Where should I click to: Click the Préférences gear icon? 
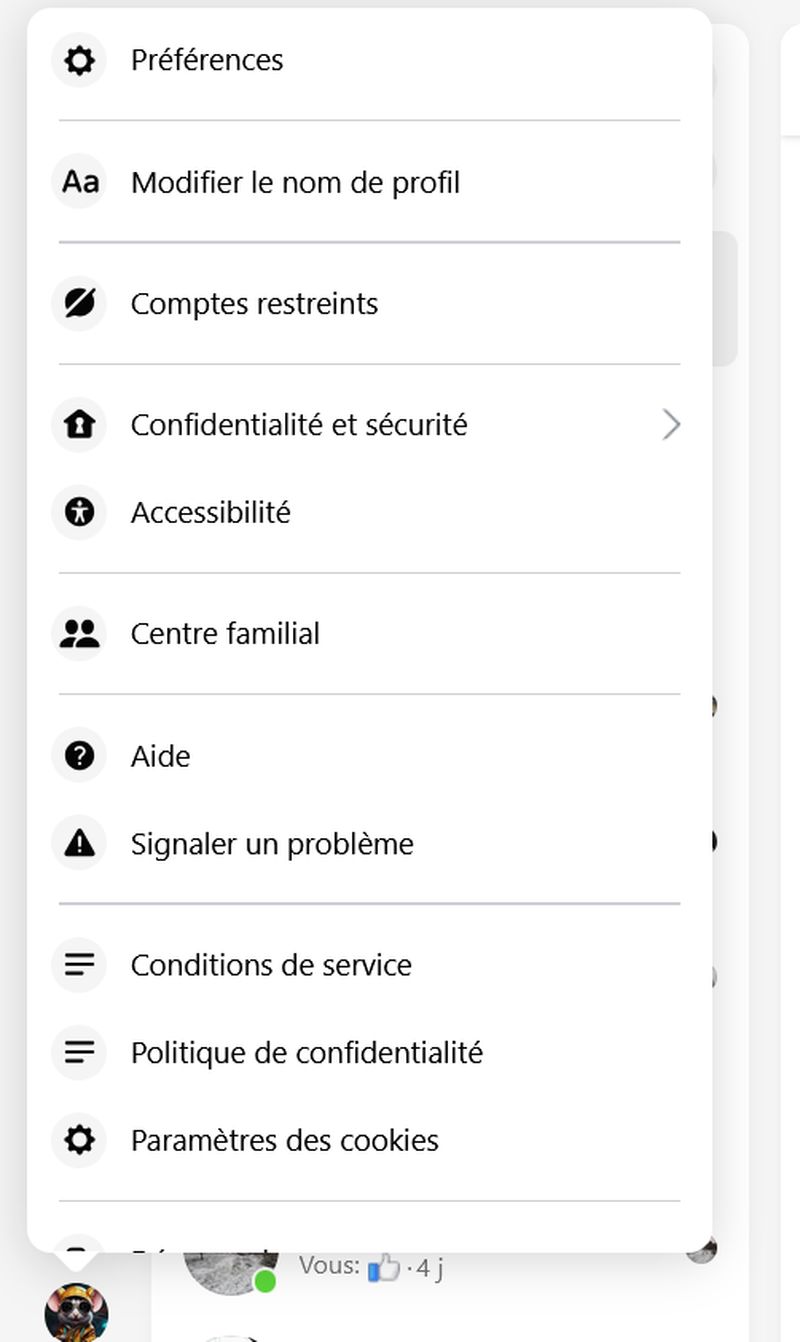point(79,60)
